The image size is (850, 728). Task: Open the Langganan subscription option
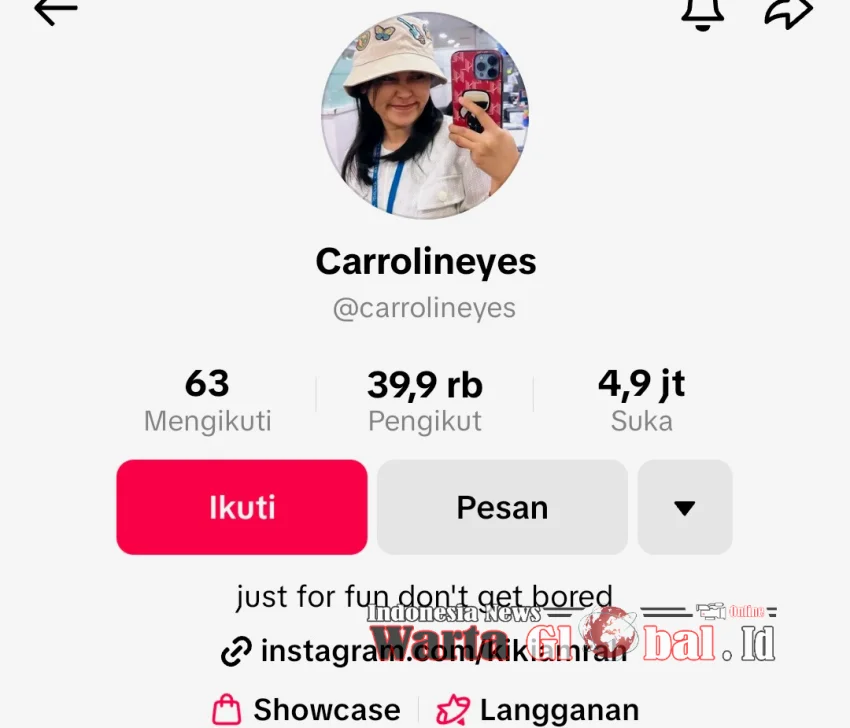(538, 710)
